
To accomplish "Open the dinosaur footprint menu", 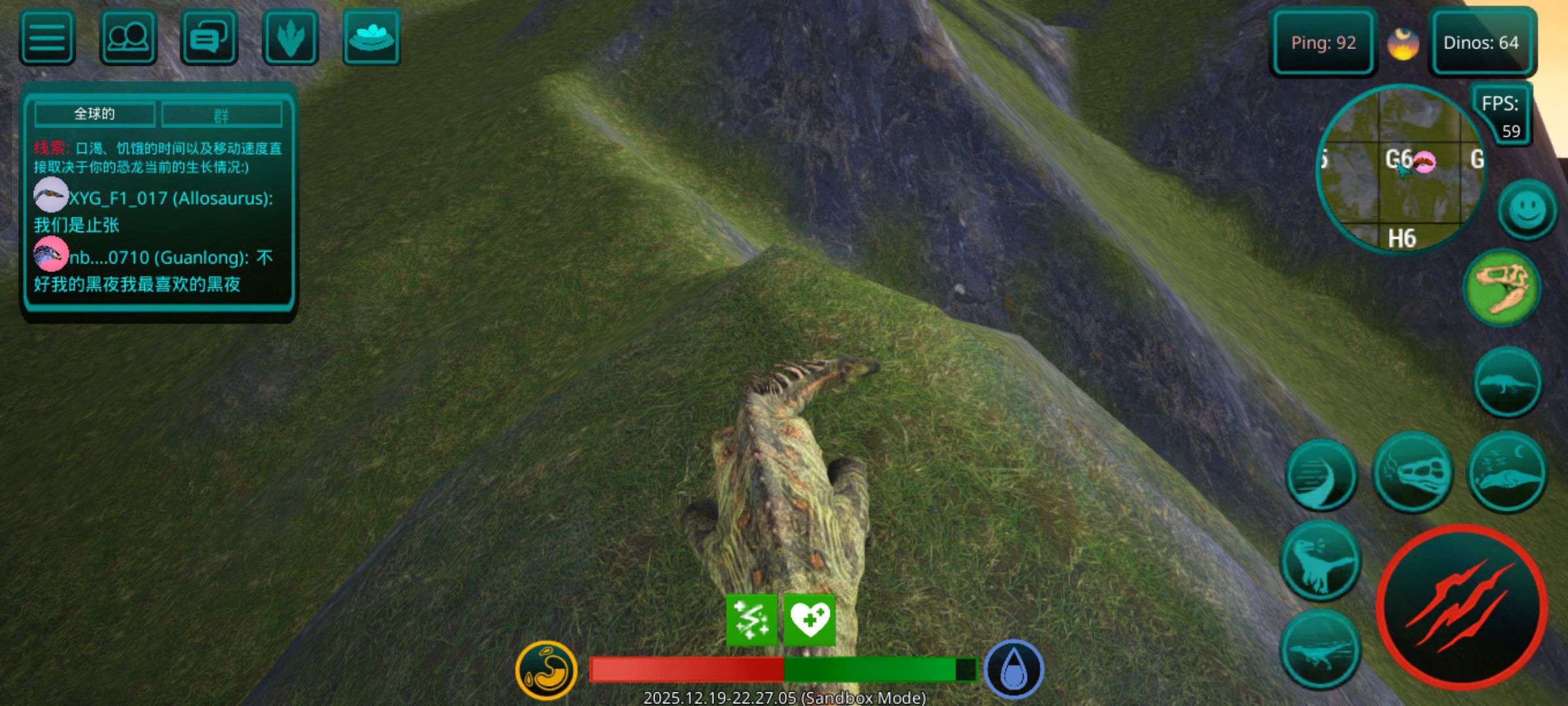I will click(291, 38).
